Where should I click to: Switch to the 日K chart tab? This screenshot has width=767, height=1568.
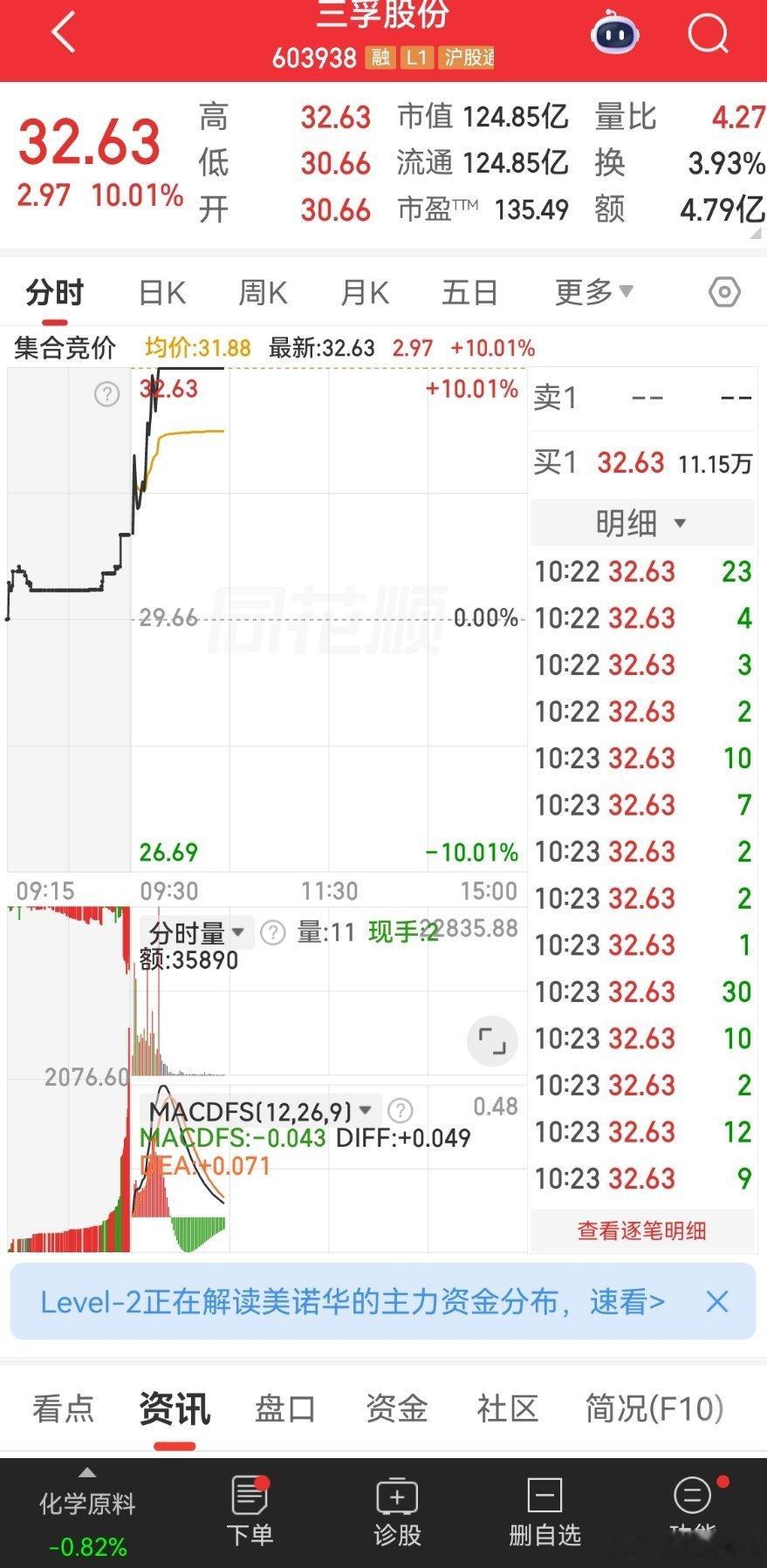click(x=162, y=292)
